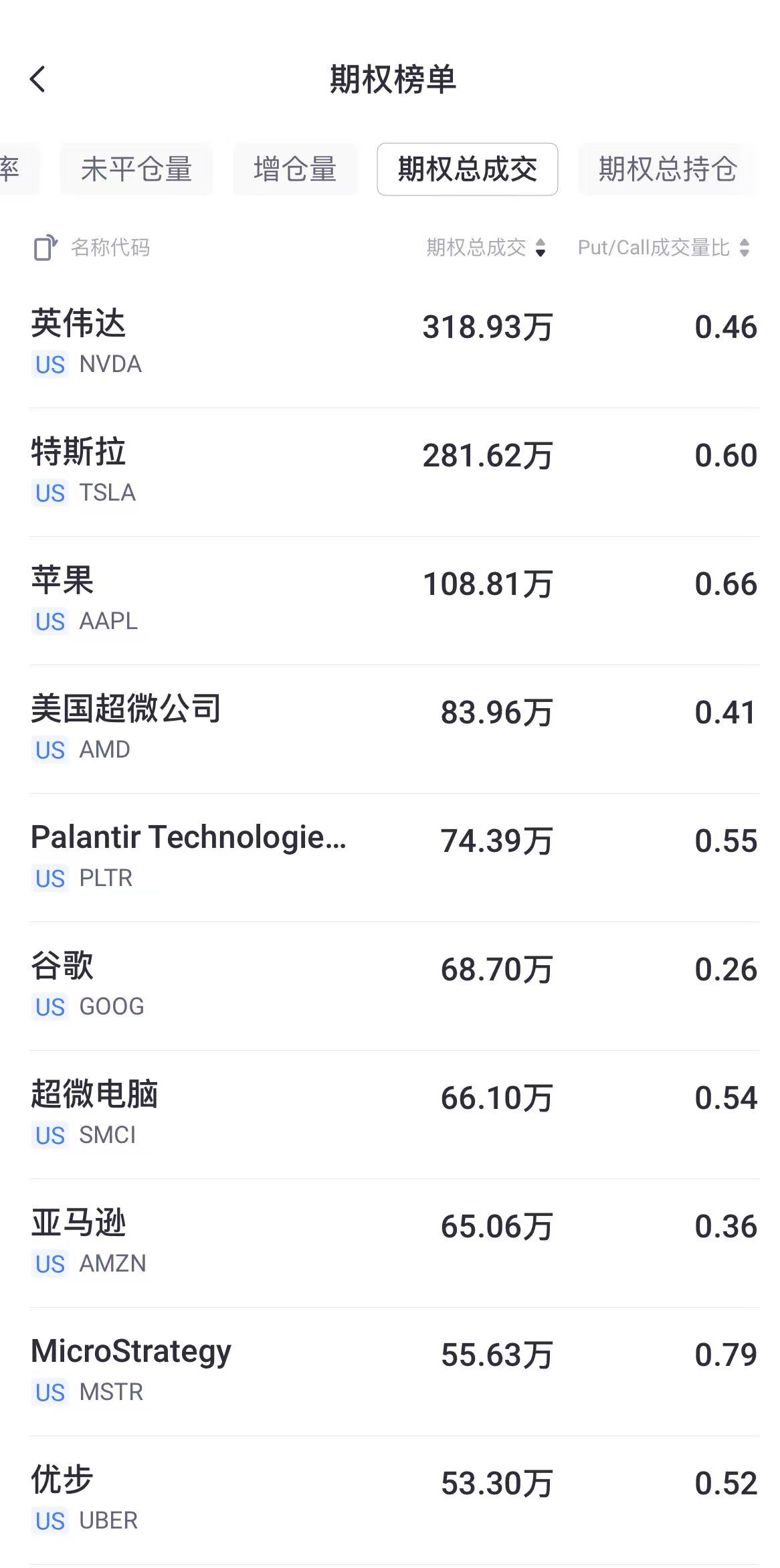This screenshot has width=780, height=1568.
Task: Open the Palantir Technologies PLTR row
Action: (395, 858)
